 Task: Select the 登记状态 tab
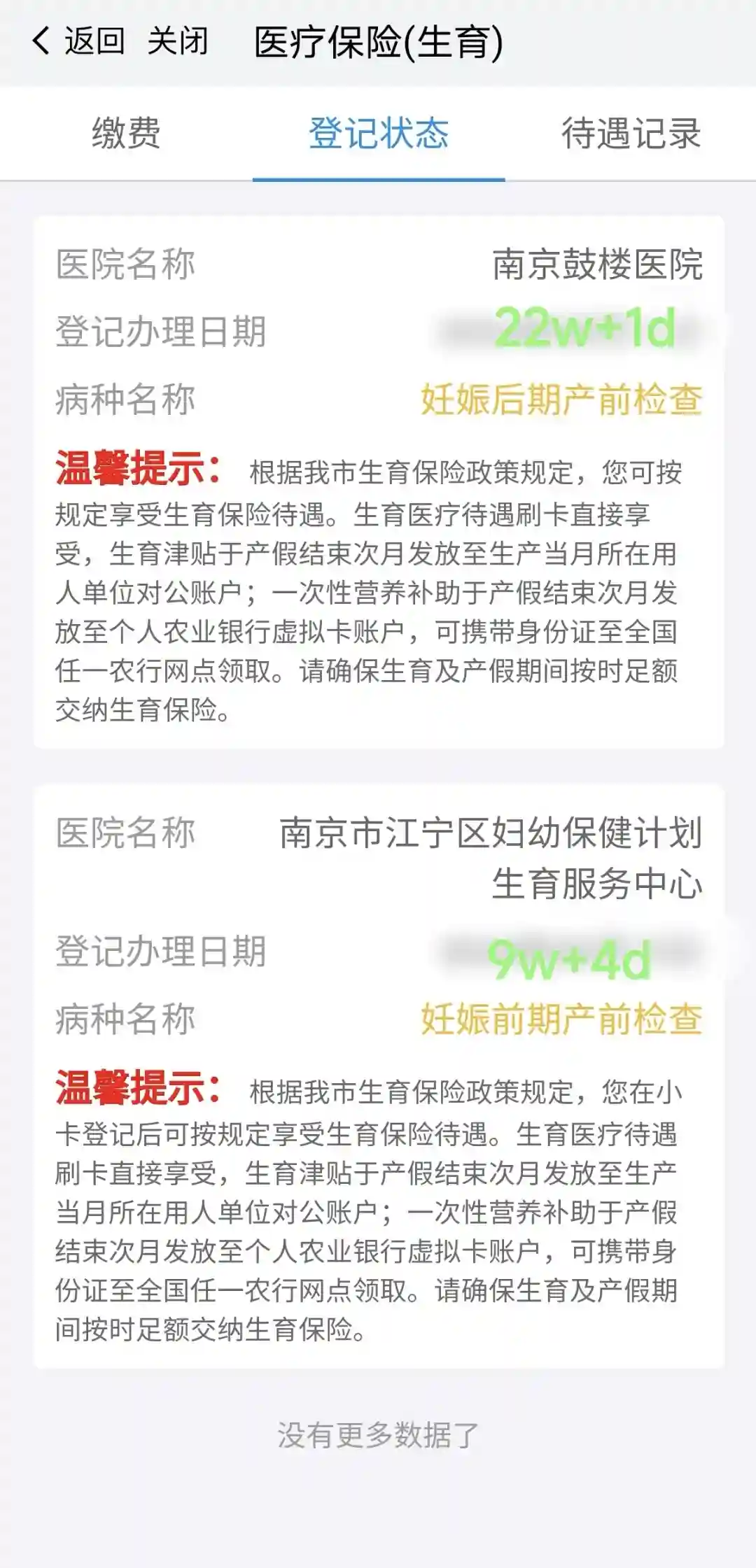tap(379, 133)
